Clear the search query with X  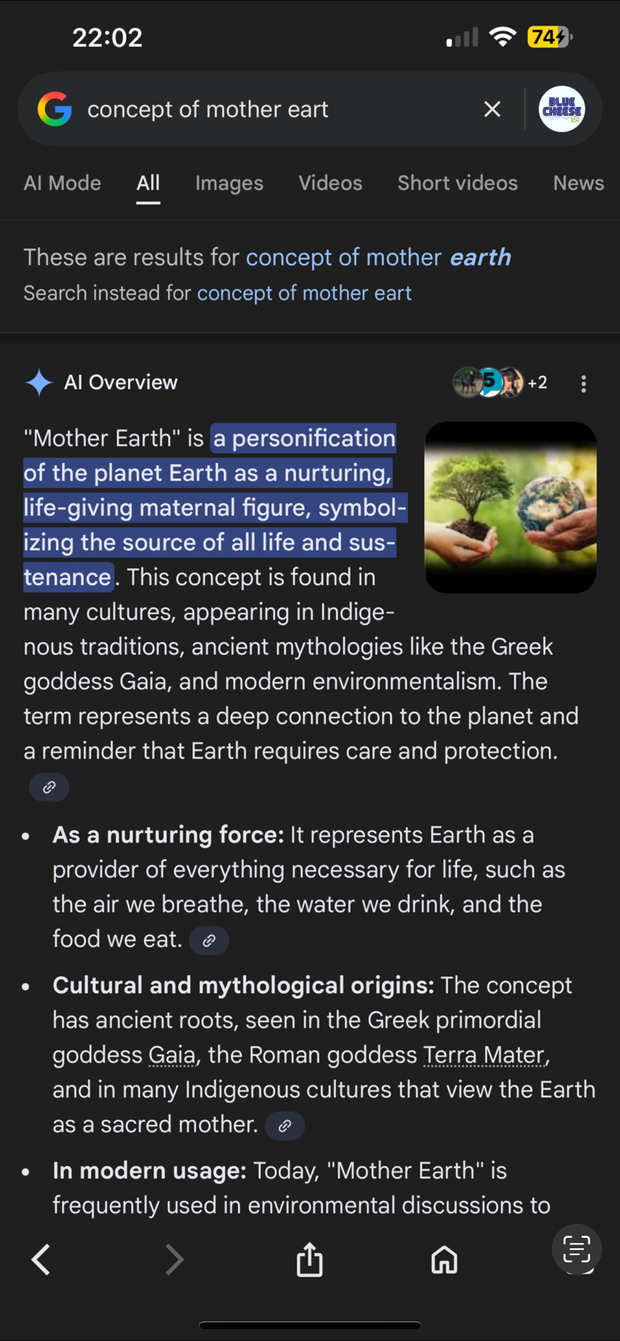point(492,109)
